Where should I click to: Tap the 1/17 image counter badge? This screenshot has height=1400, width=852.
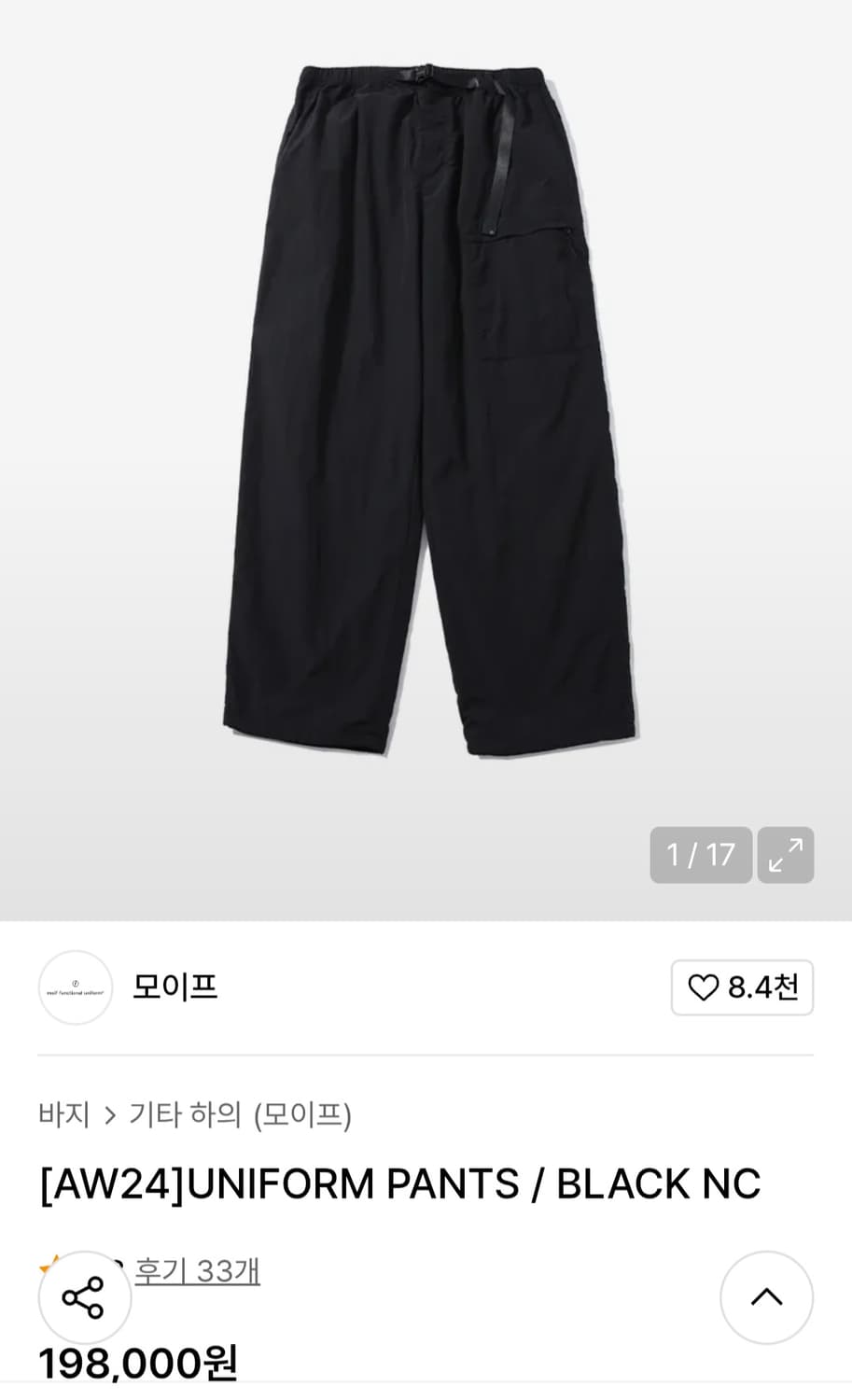(699, 854)
